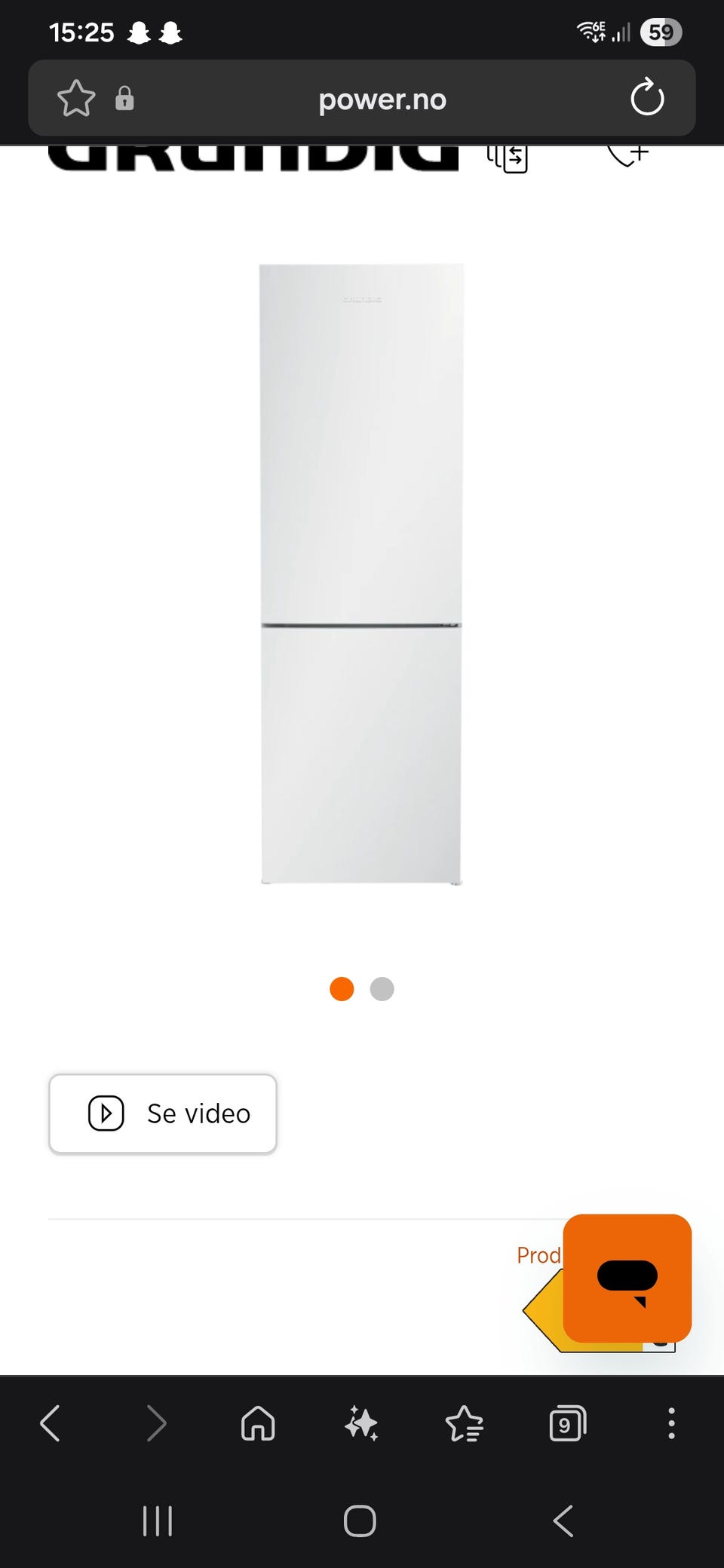Open the orange chat bubble
724x1568 pixels.
tap(627, 1278)
